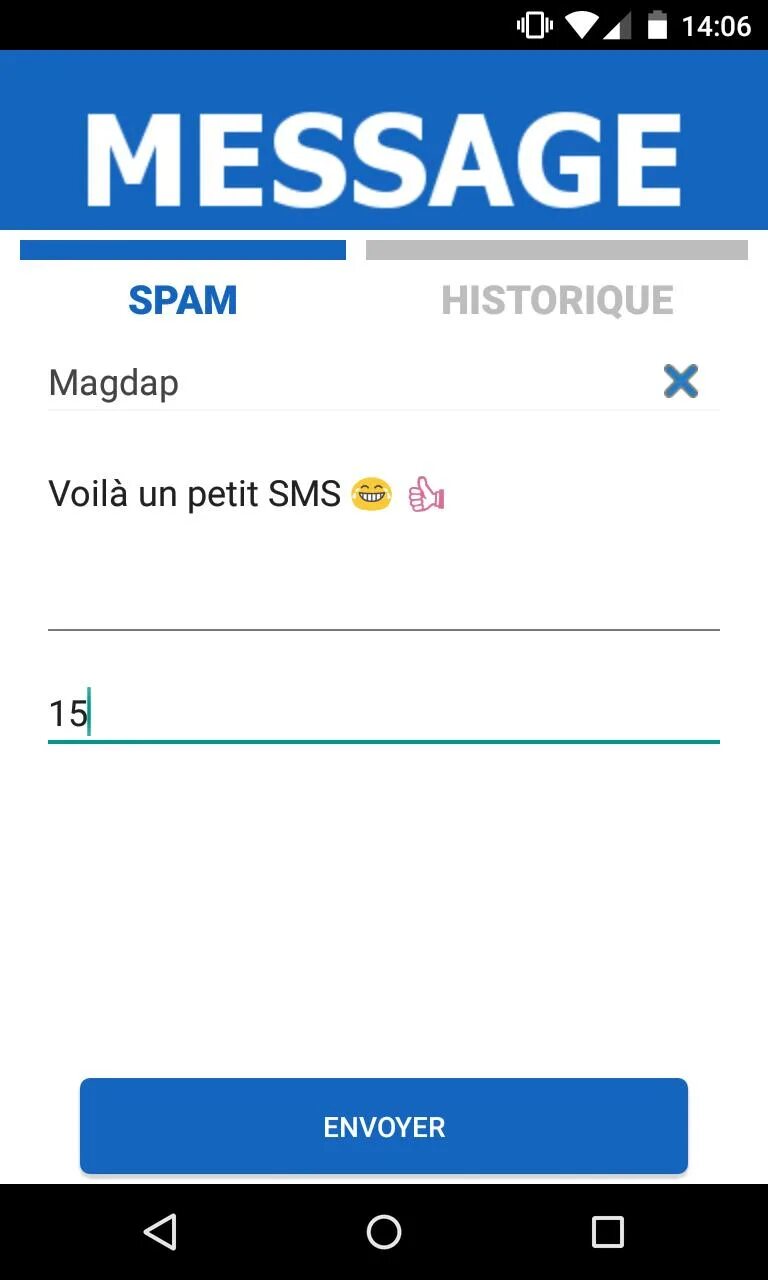The width and height of the screenshot is (768, 1280).
Task: Switch to the HISTORIQUE tab
Action: (557, 300)
